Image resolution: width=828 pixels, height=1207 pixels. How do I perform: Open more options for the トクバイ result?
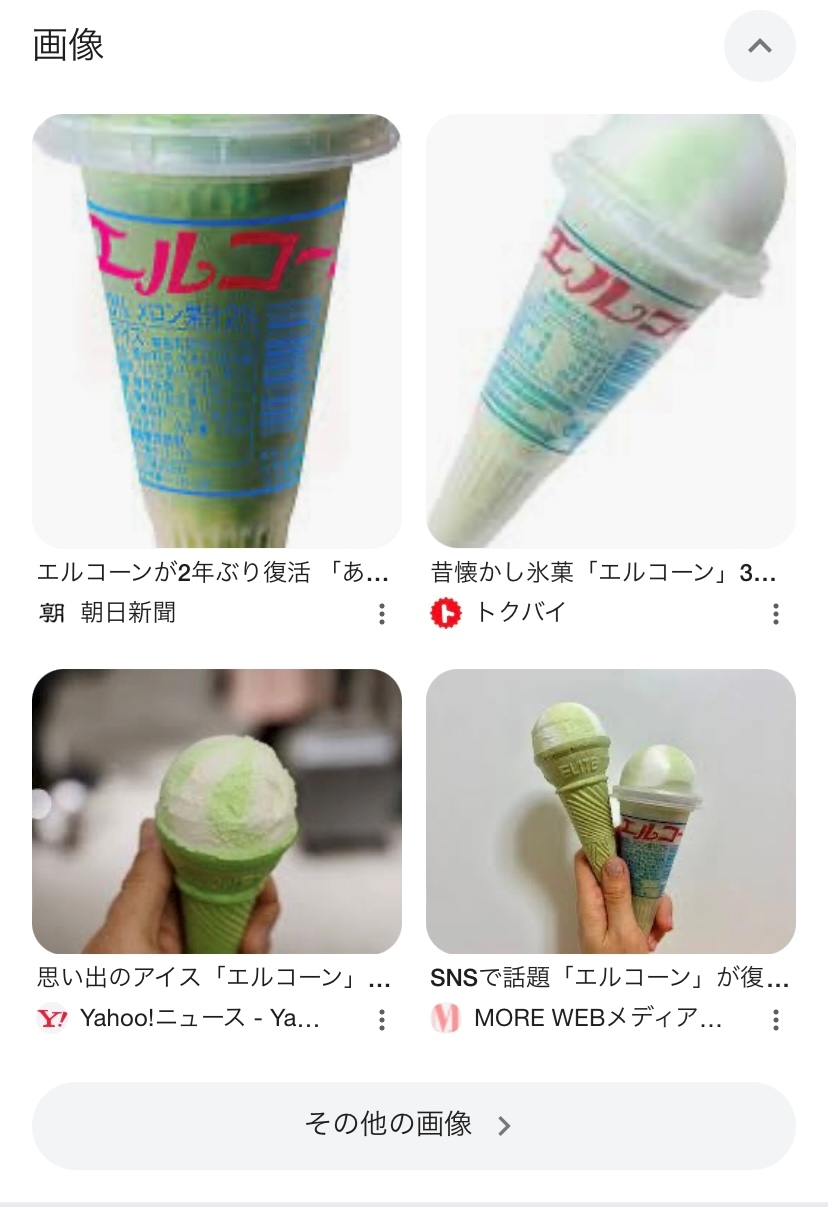pyautogui.click(x=776, y=614)
